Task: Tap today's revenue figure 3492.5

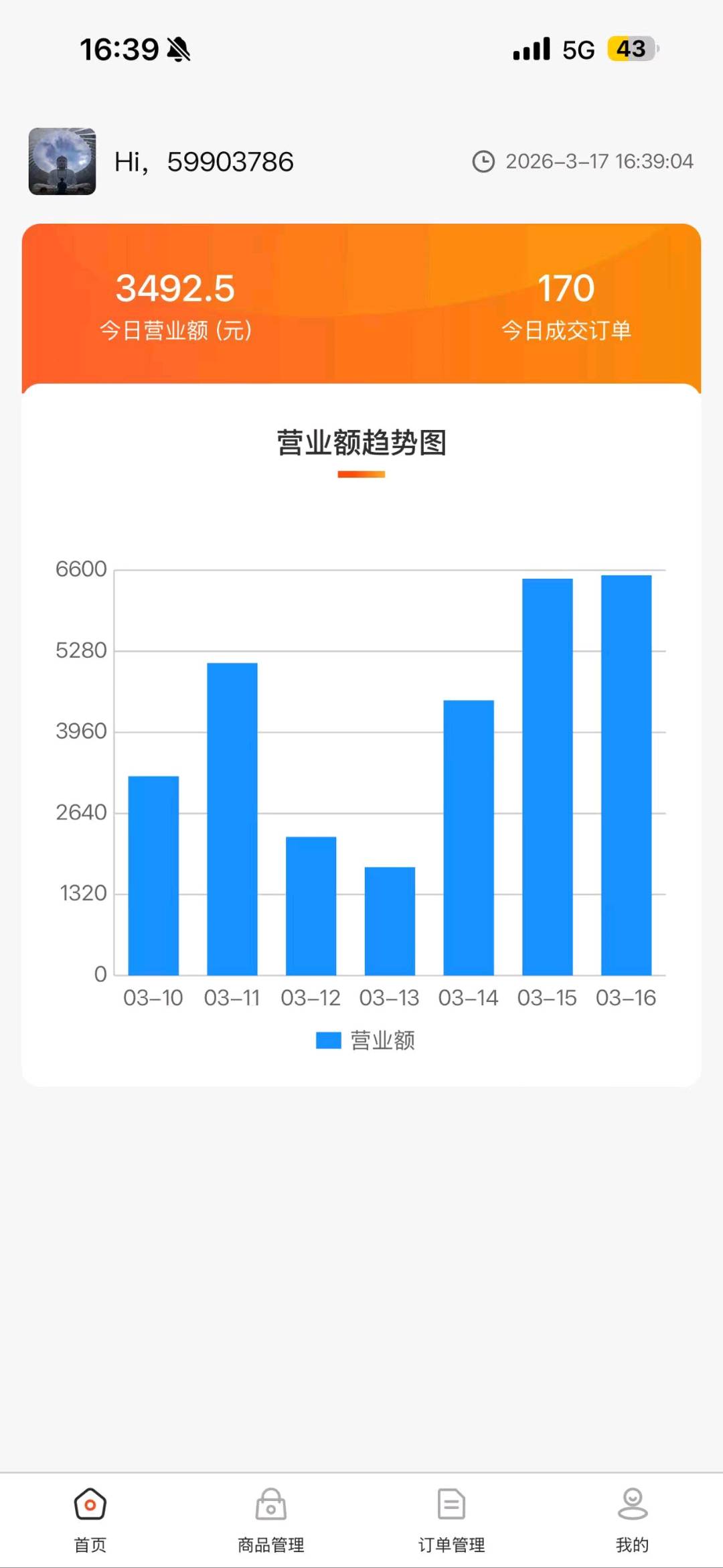Action: (175, 289)
